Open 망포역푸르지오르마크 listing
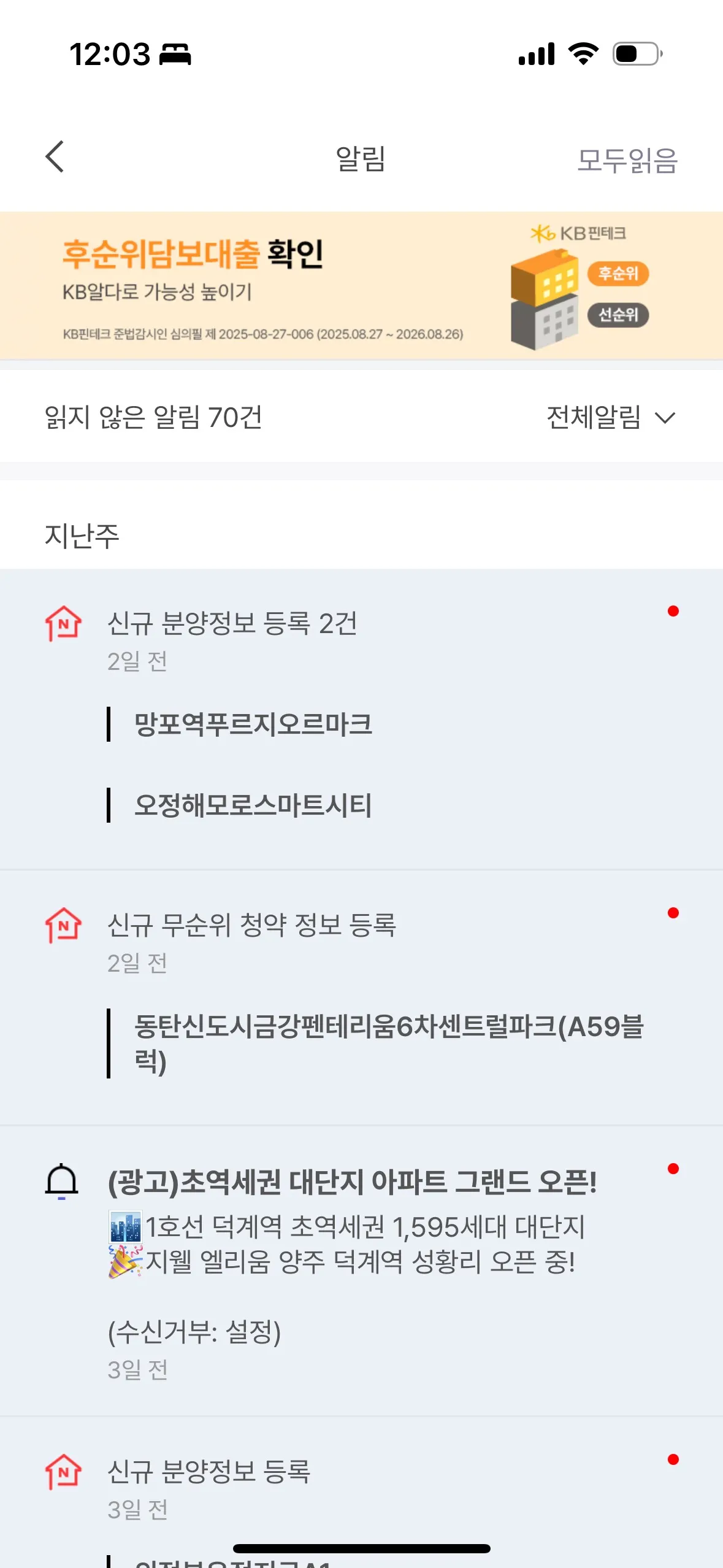The width and height of the screenshot is (723, 1568). coord(253,724)
